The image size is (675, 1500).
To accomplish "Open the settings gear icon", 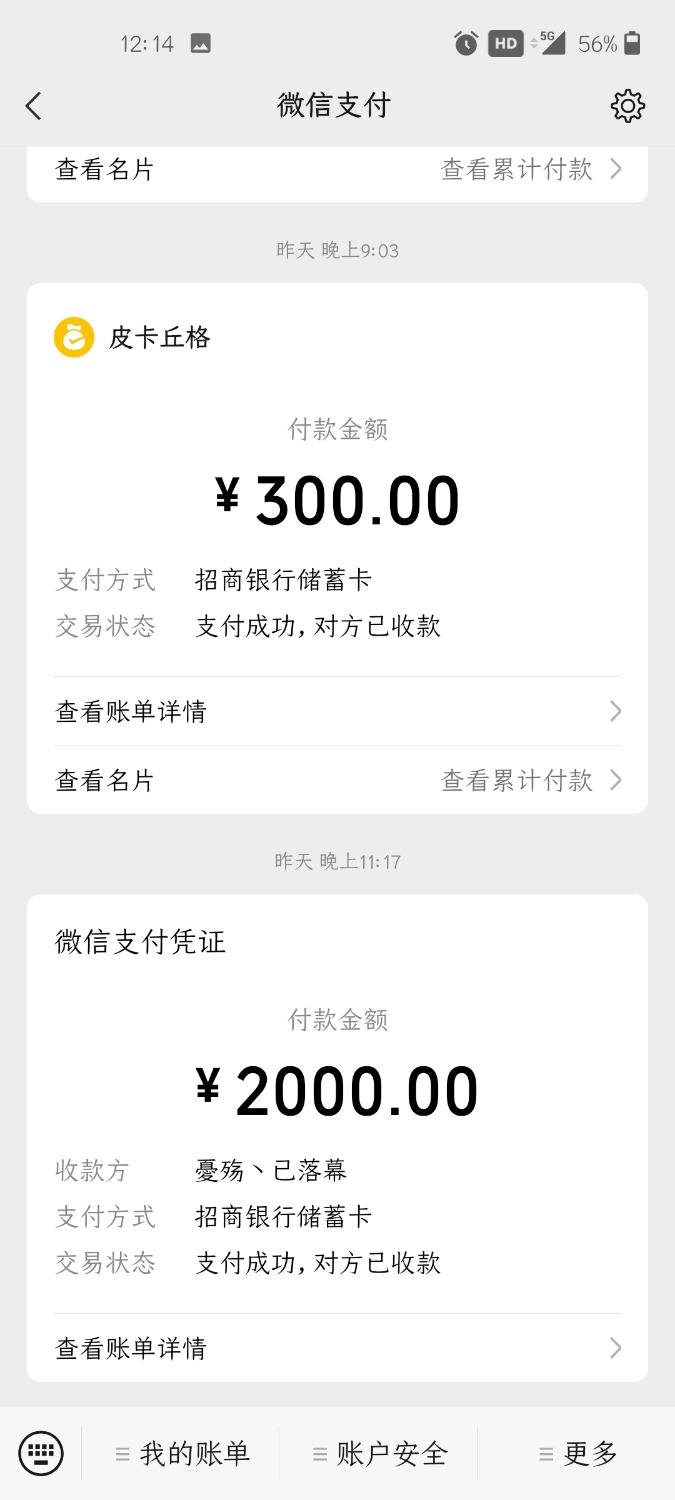I will pyautogui.click(x=627, y=106).
